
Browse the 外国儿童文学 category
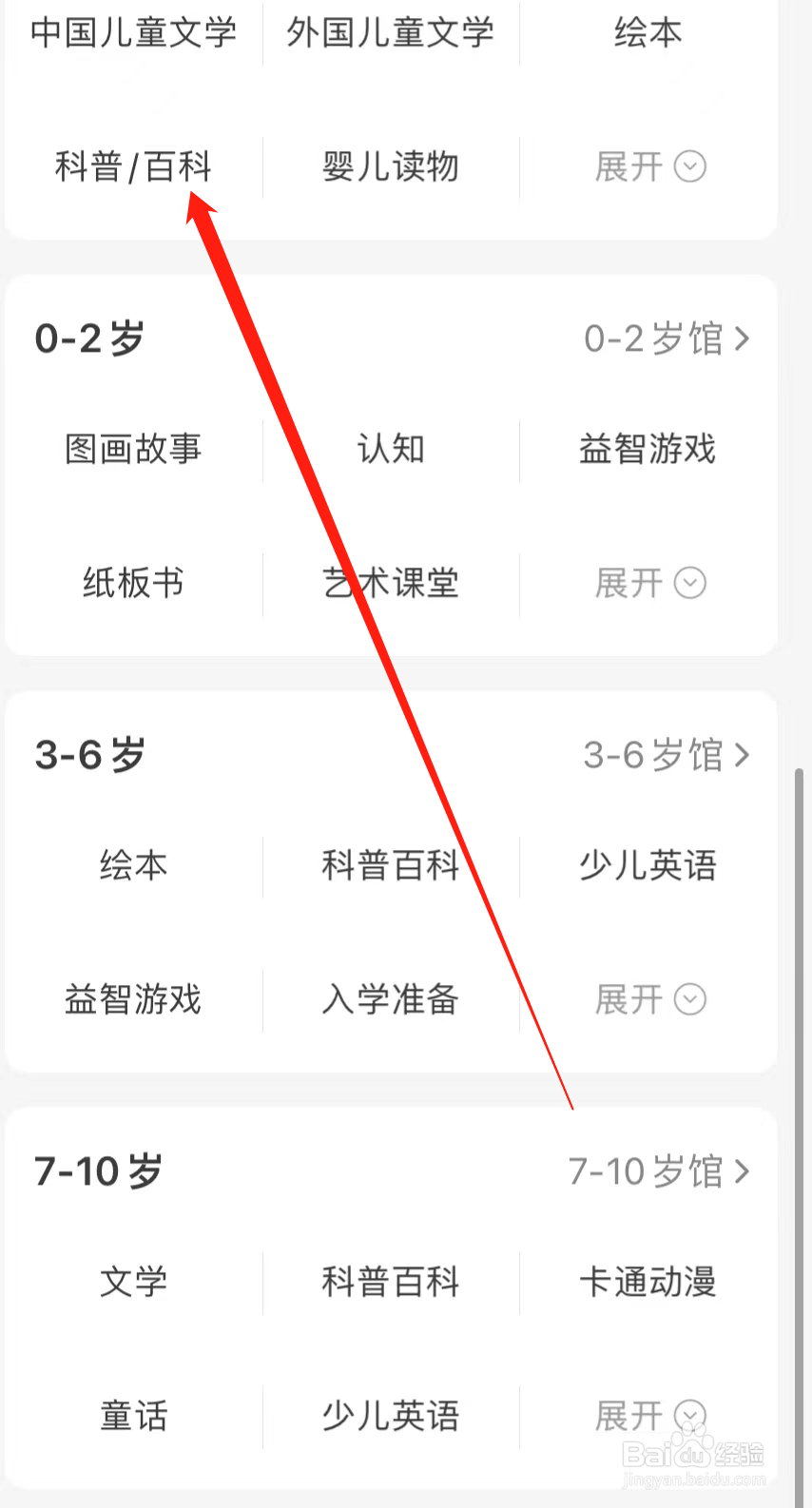pyautogui.click(x=390, y=31)
